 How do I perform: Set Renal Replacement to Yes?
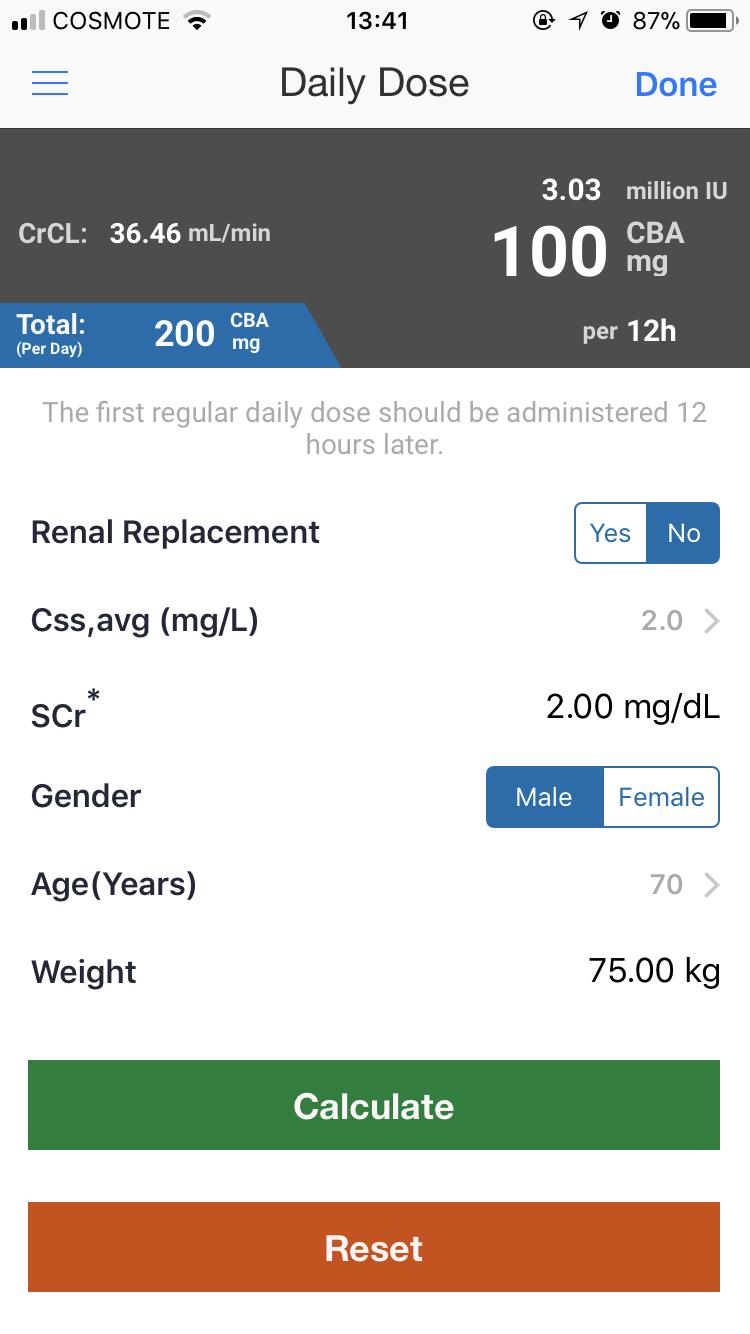coord(611,533)
